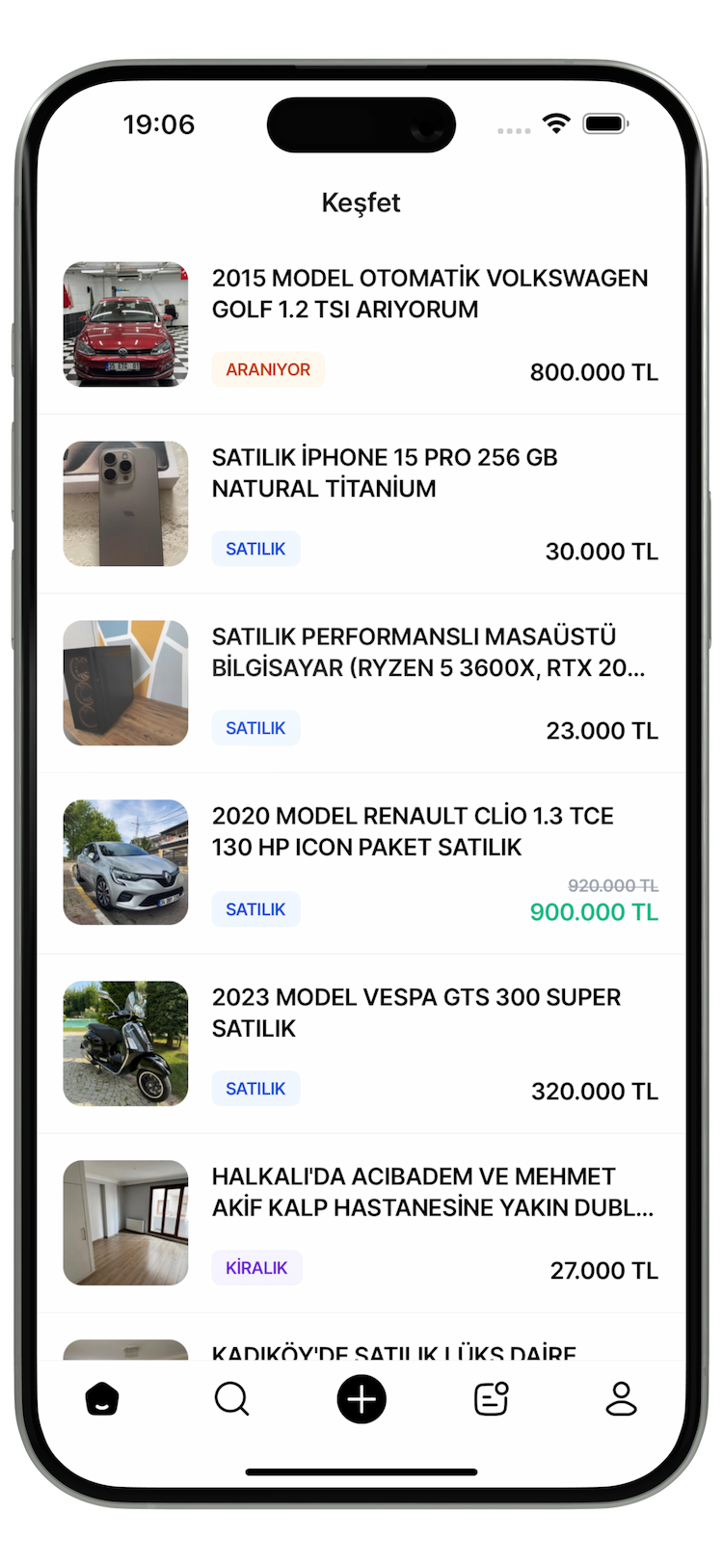View the performance desktop computer Ryzen listing

coord(361,683)
